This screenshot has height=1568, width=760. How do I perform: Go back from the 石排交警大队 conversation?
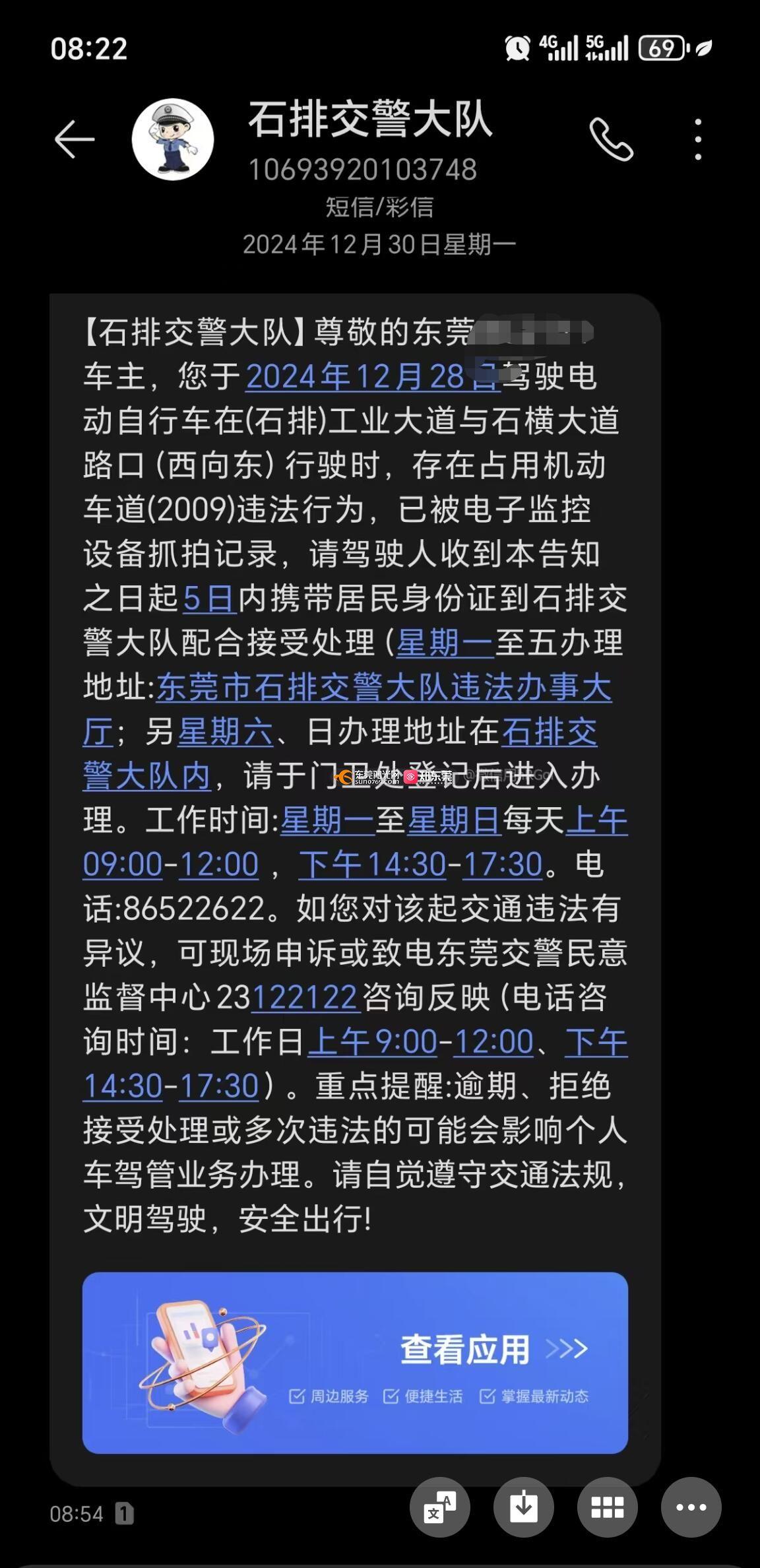click(x=74, y=139)
